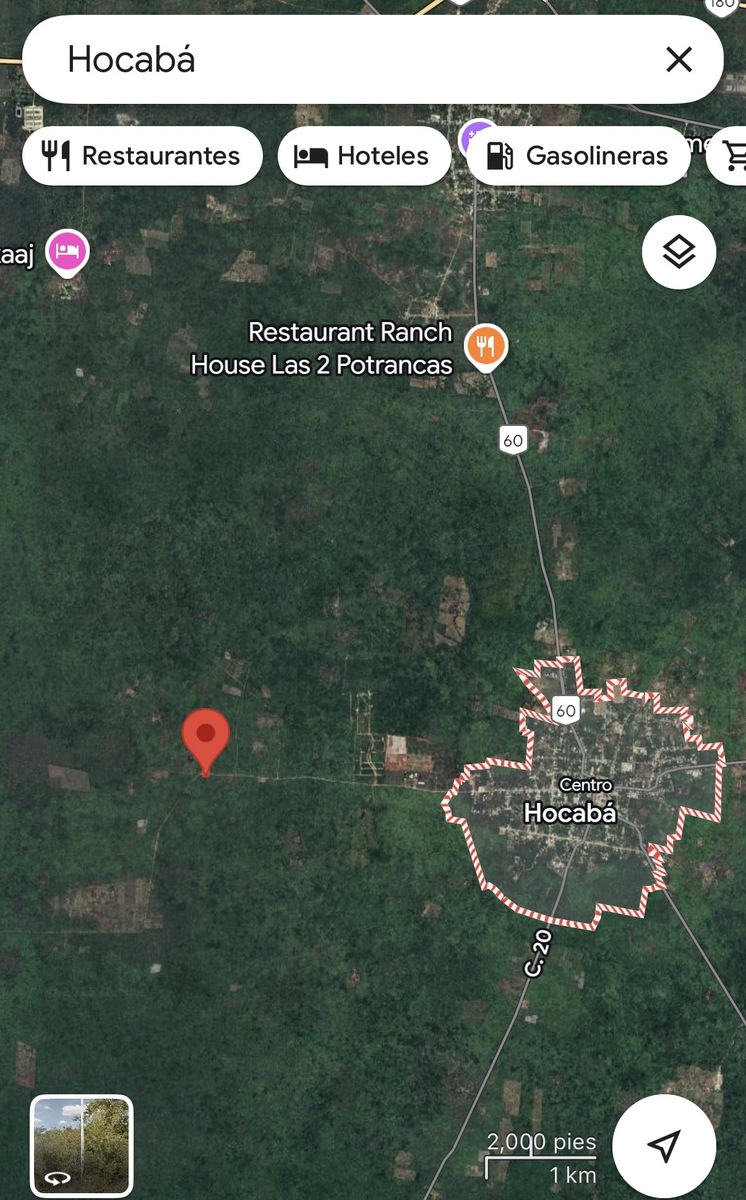
Task: Filter map by Restaurantes
Action: coord(142,156)
